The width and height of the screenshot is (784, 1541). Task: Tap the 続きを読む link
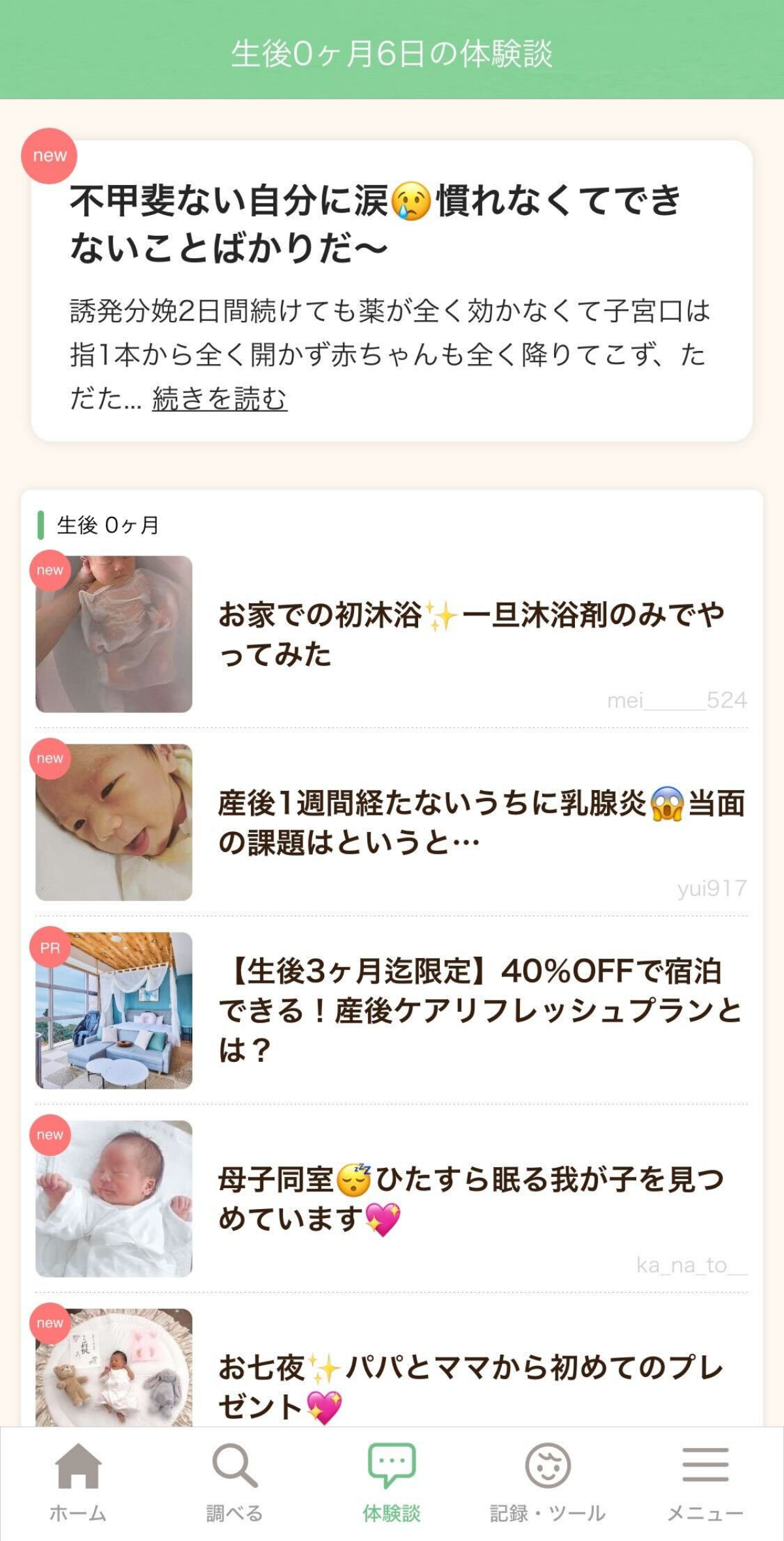pyautogui.click(x=220, y=399)
